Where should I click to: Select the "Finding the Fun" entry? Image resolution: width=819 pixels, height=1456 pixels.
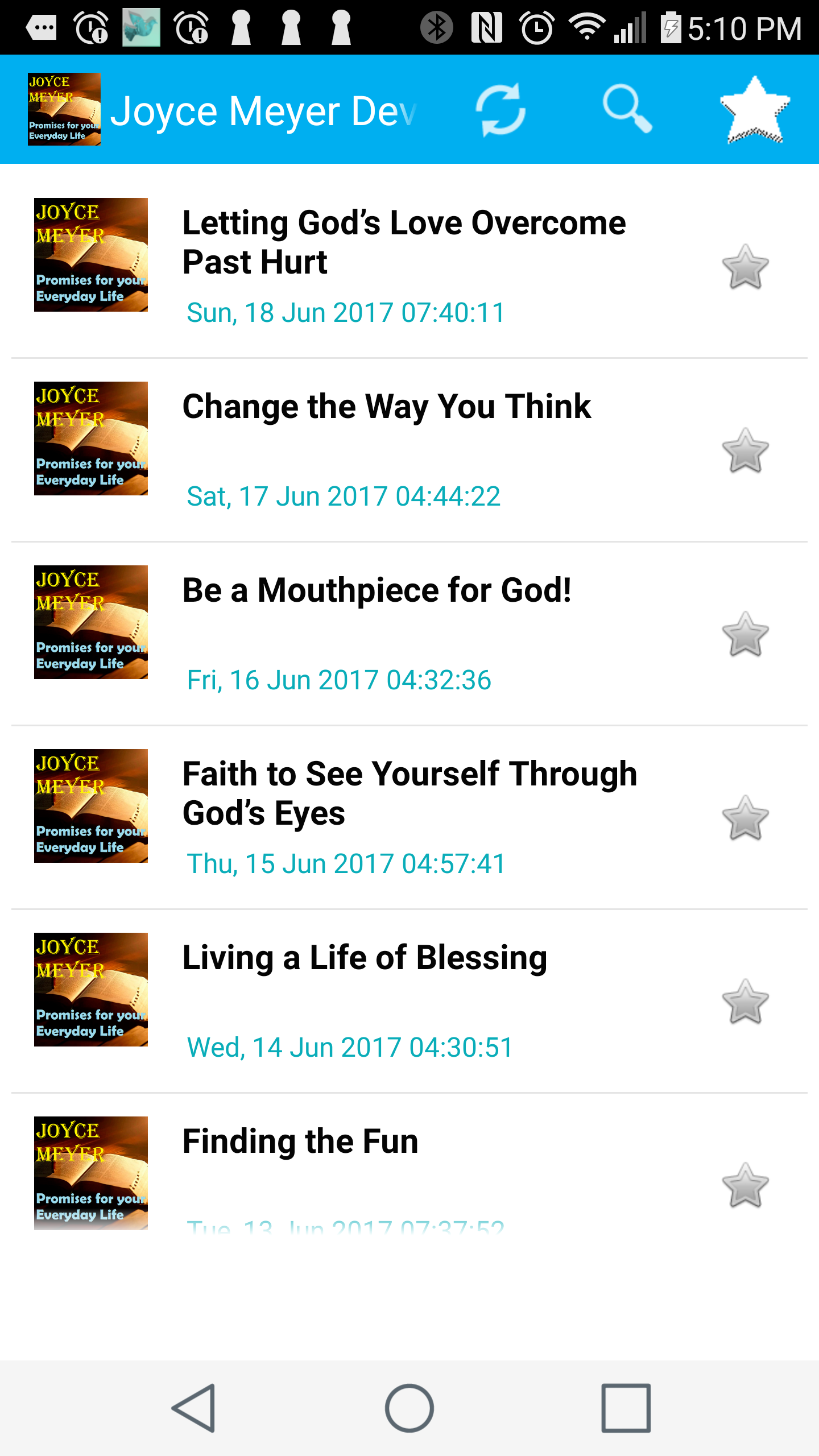click(300, 1141)
